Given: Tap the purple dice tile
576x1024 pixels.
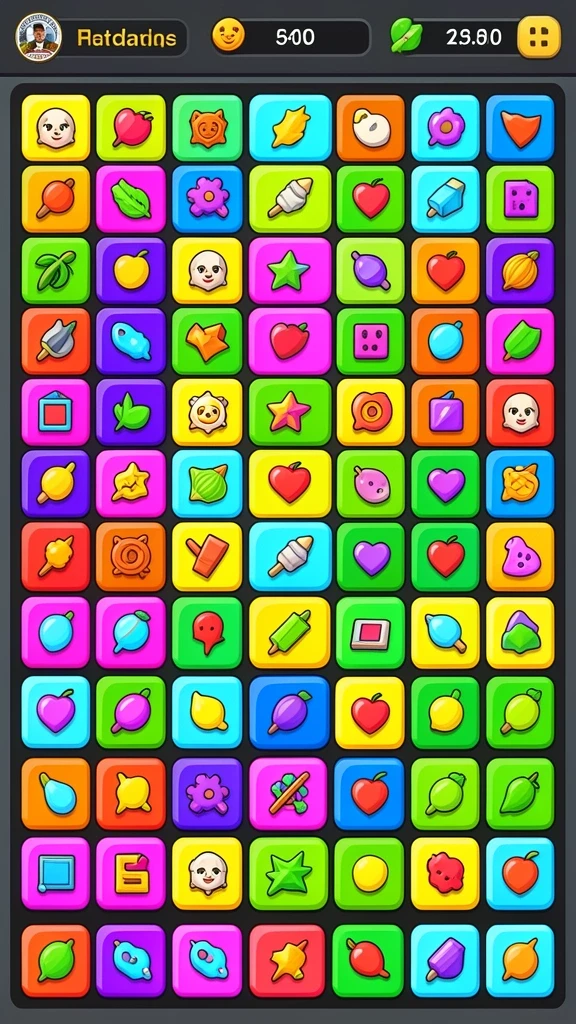Looking at the screenshot, I should (520, 199).
